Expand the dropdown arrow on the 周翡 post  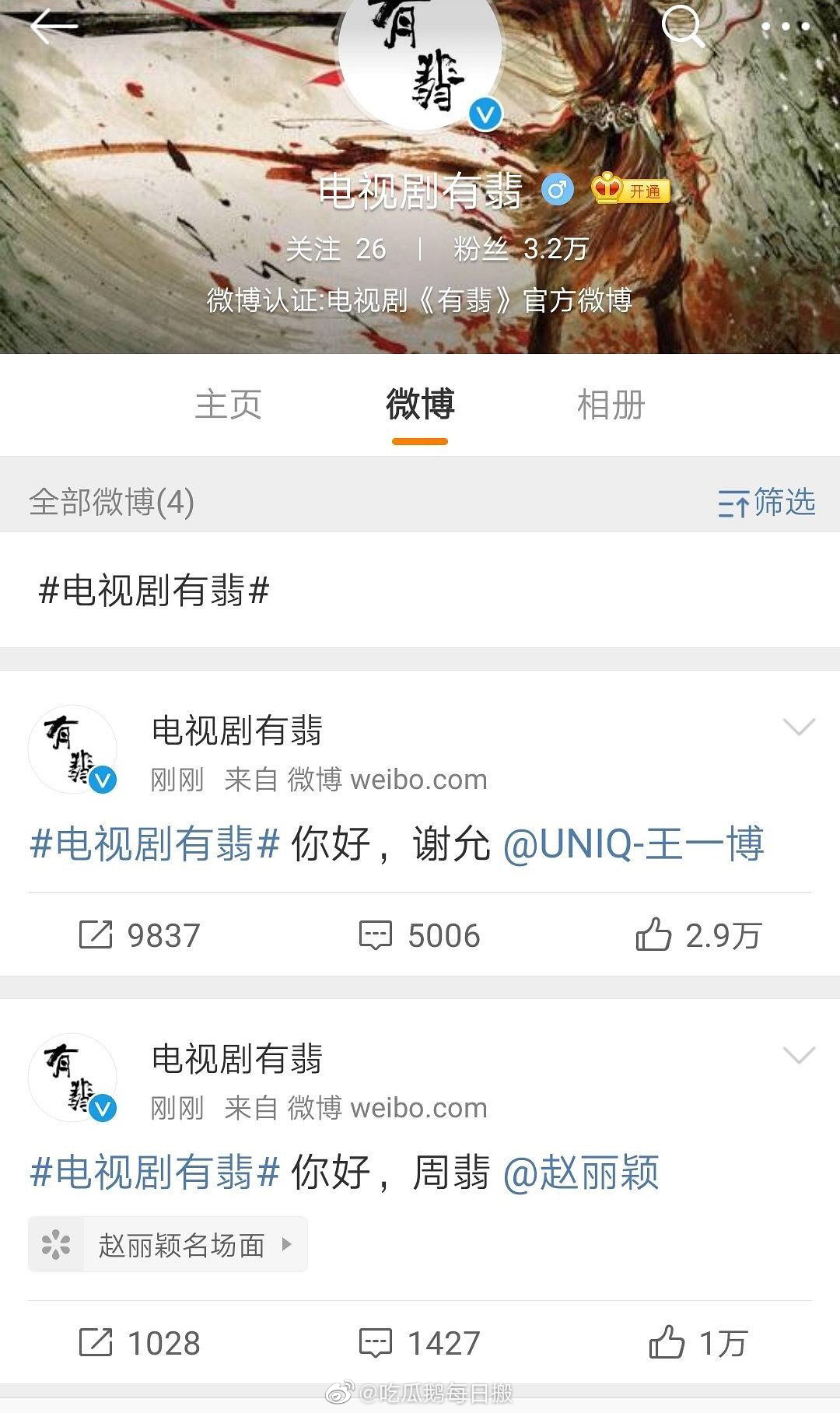point(799,1056)
